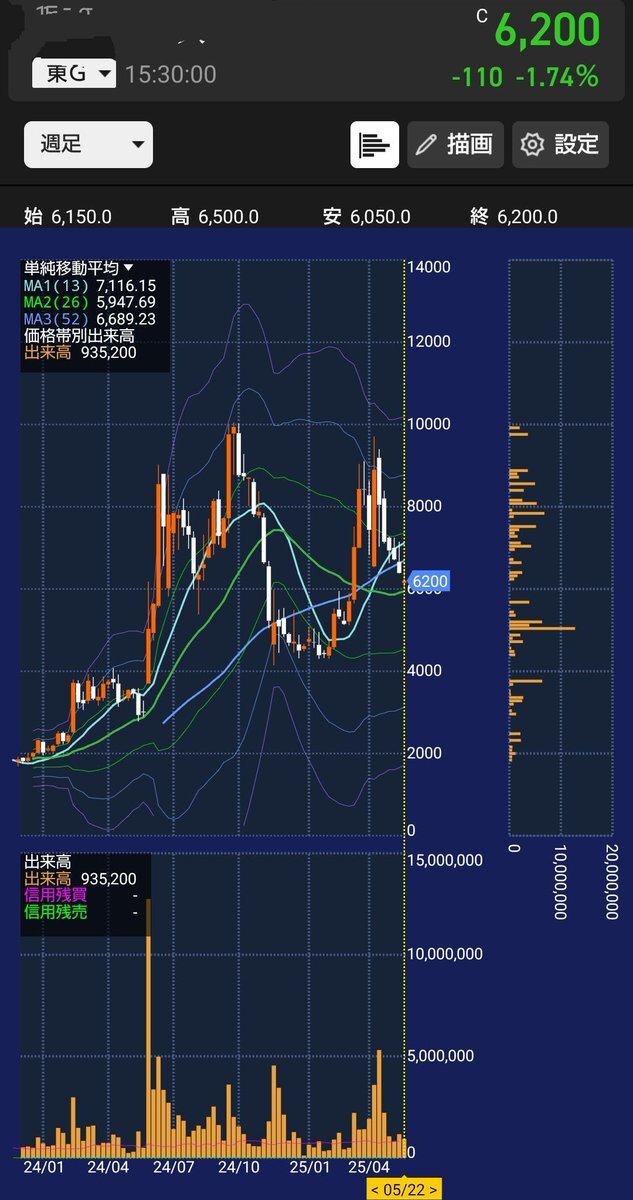This screenshot has height=1200, width=633.
Task: Expand the 単純移動平均 indicator selector
Action: pyautogui.click(x=78, y=268)
